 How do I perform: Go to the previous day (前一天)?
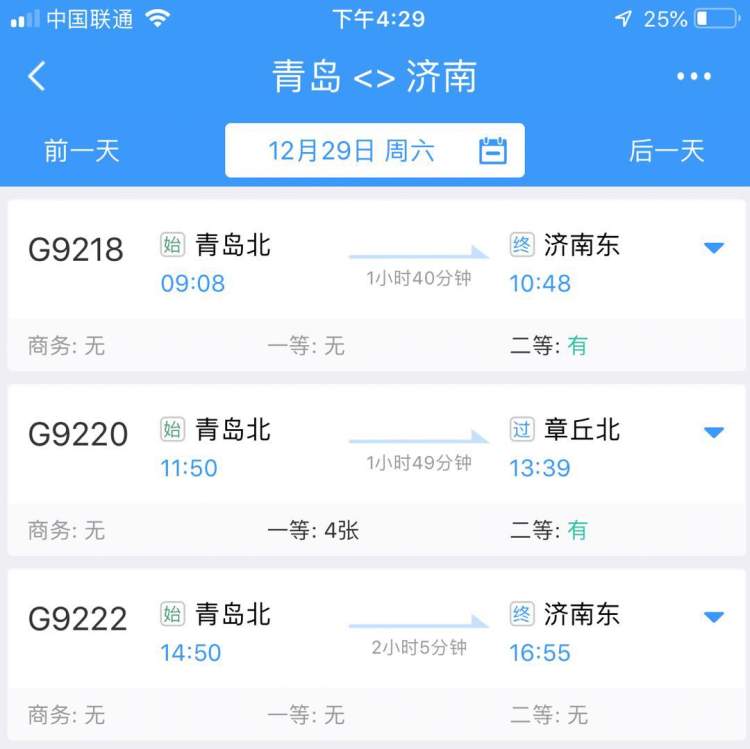(82, 151)
